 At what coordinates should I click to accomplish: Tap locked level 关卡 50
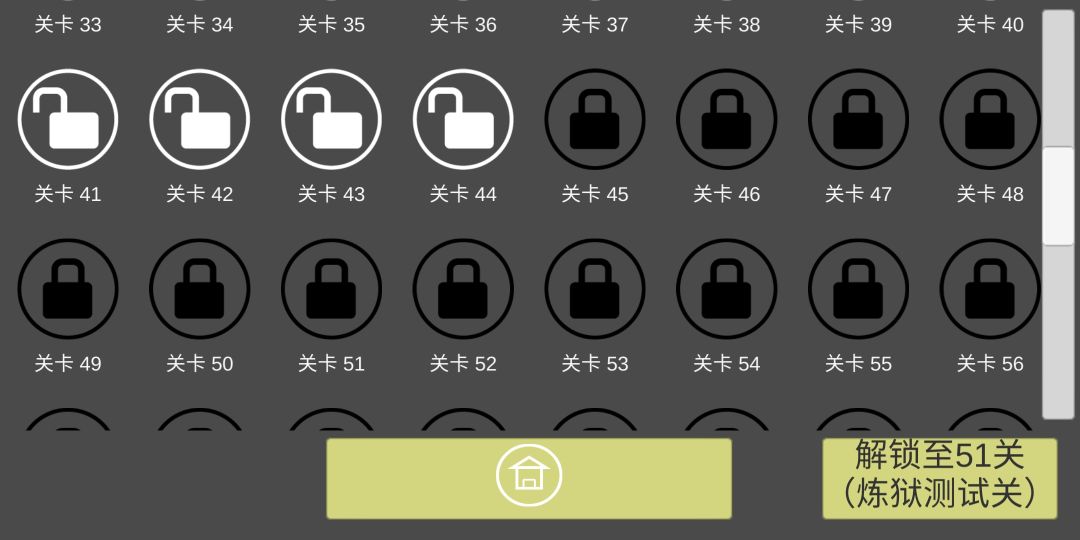tap(200, 289)
